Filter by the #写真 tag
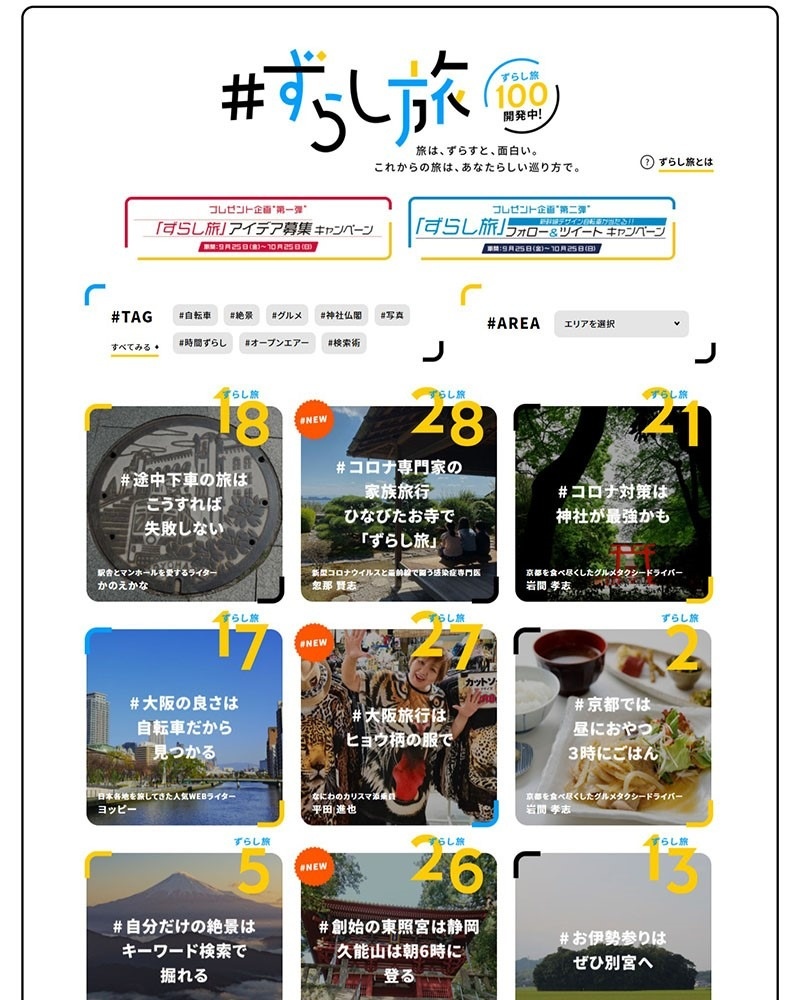 click(393, 315)
